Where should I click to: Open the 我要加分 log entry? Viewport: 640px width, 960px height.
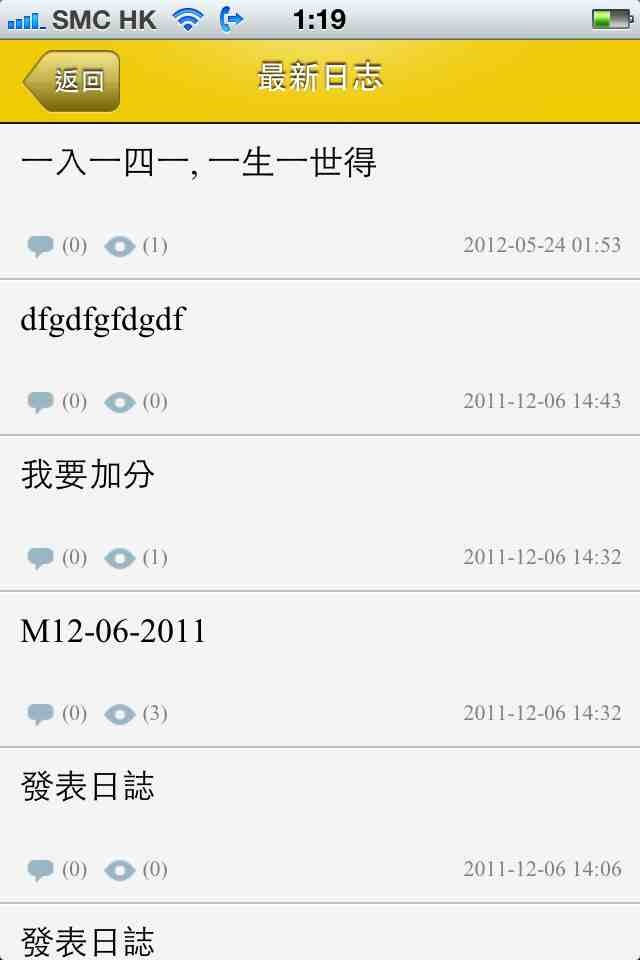(x=88, y=475)
